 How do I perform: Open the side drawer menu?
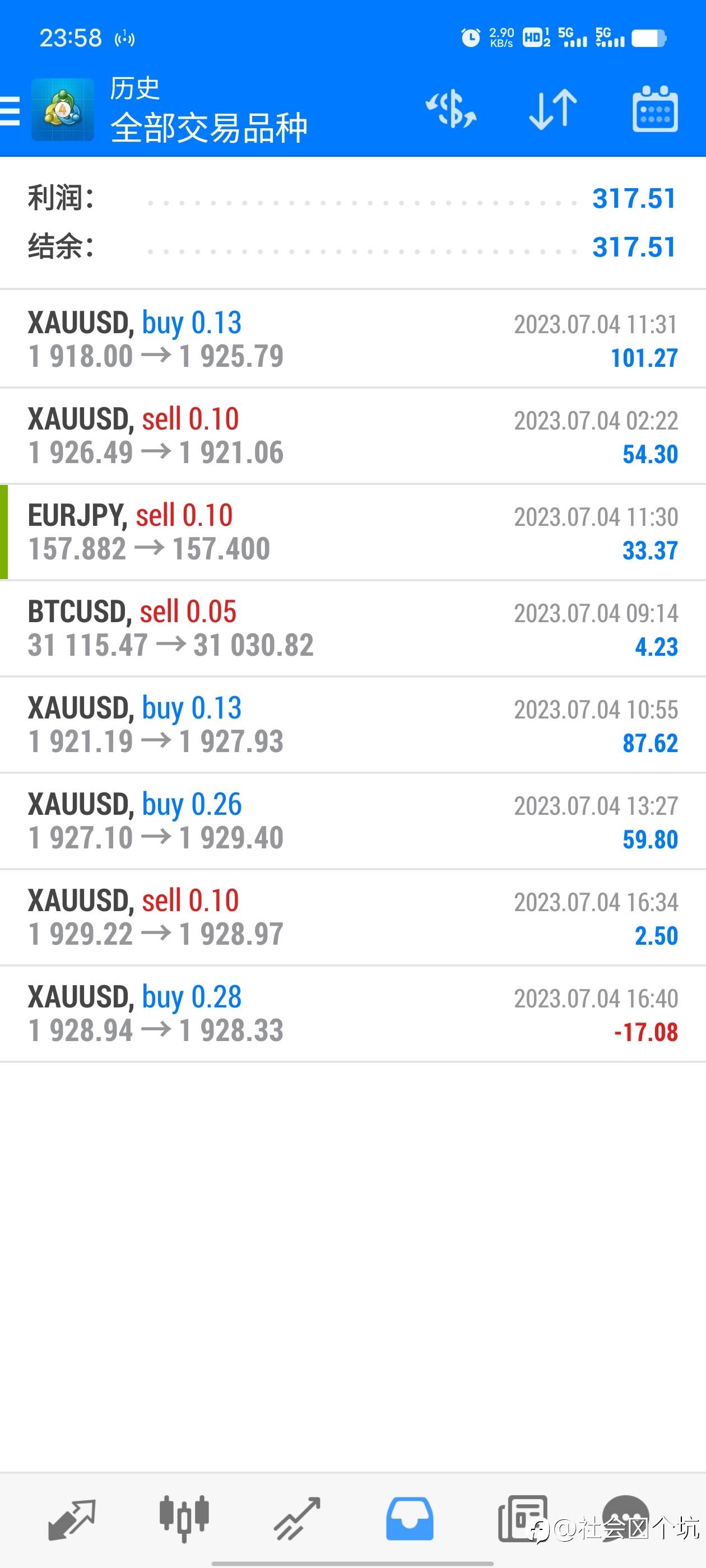coord(10,110)
